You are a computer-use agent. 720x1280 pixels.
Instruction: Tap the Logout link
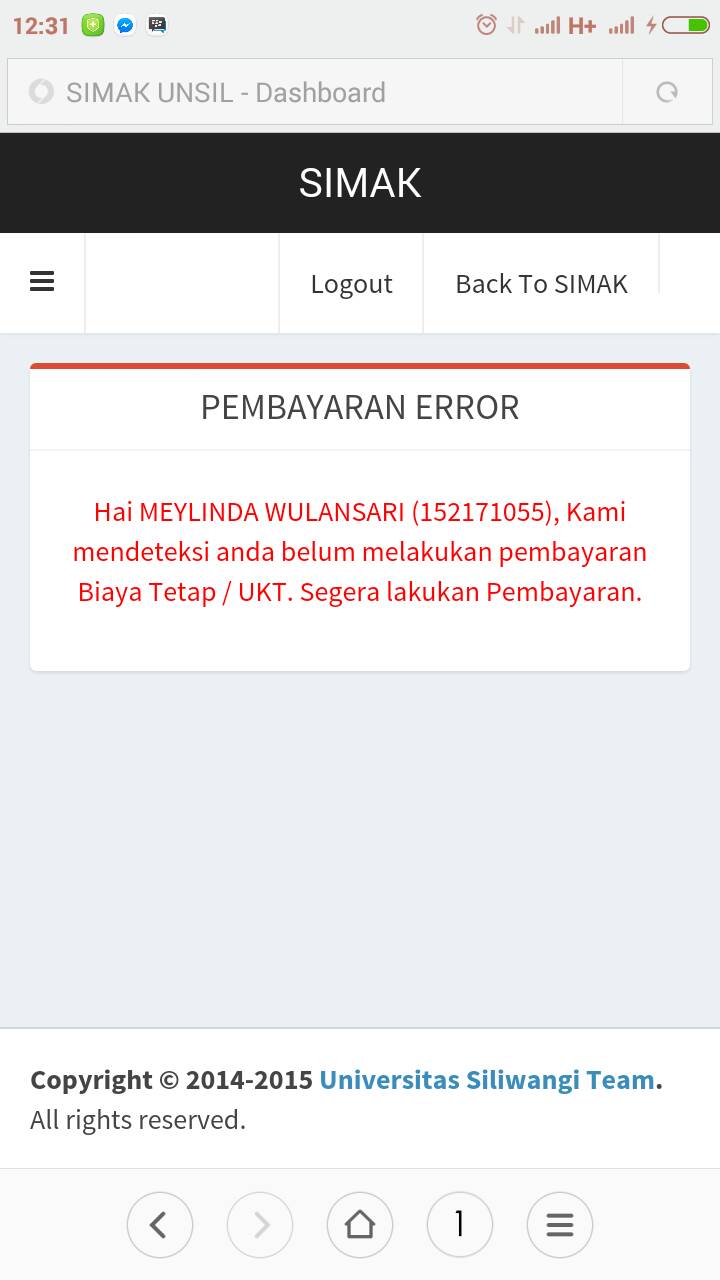pyautogui.click(x=351, y=284)
